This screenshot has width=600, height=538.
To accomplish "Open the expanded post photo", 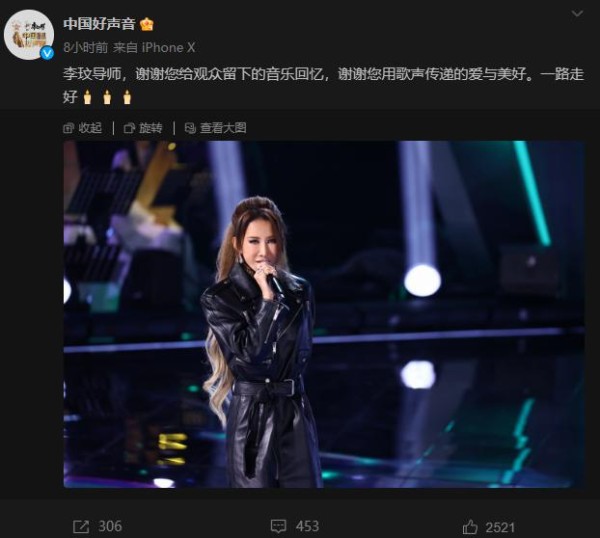I will pyautogui.click(x=323, y=314).
